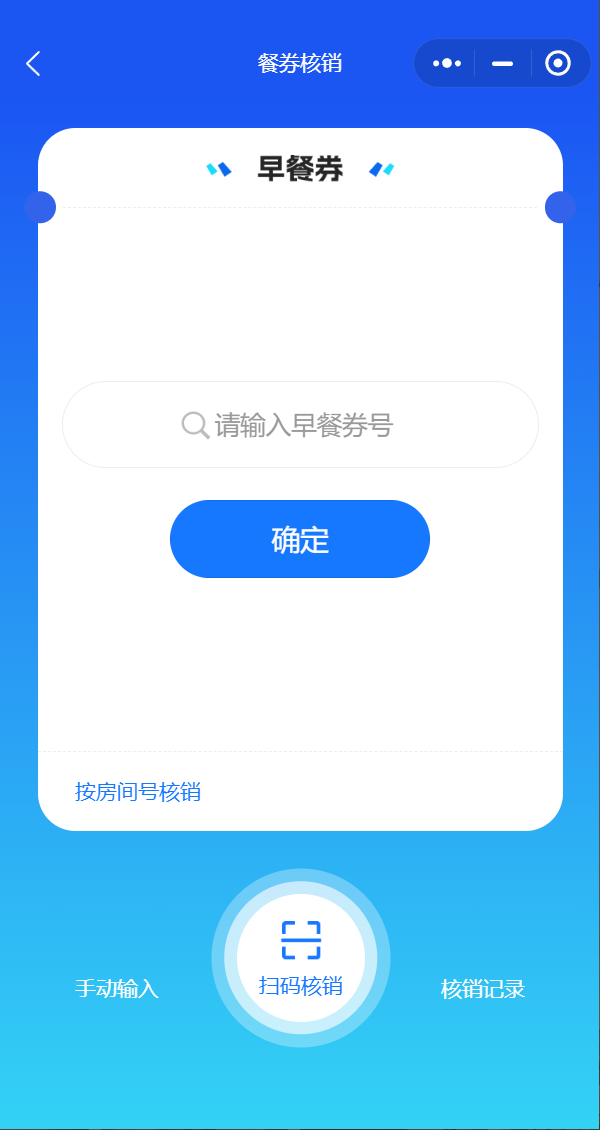600x1130 pixels.
Task: Switch to 手动输入 tab
Action: [117, 989]
